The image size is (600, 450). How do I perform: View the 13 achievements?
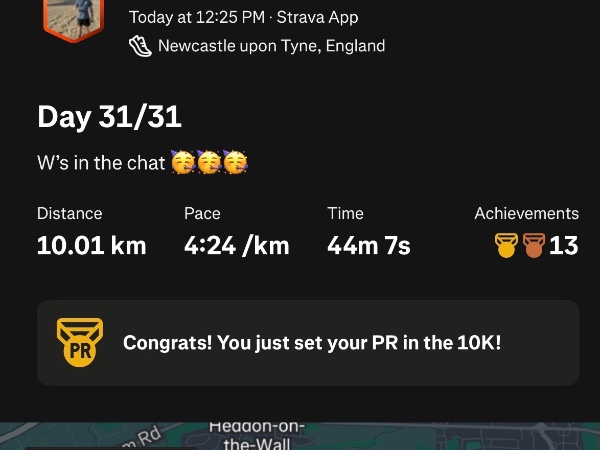tap(536, 245)
